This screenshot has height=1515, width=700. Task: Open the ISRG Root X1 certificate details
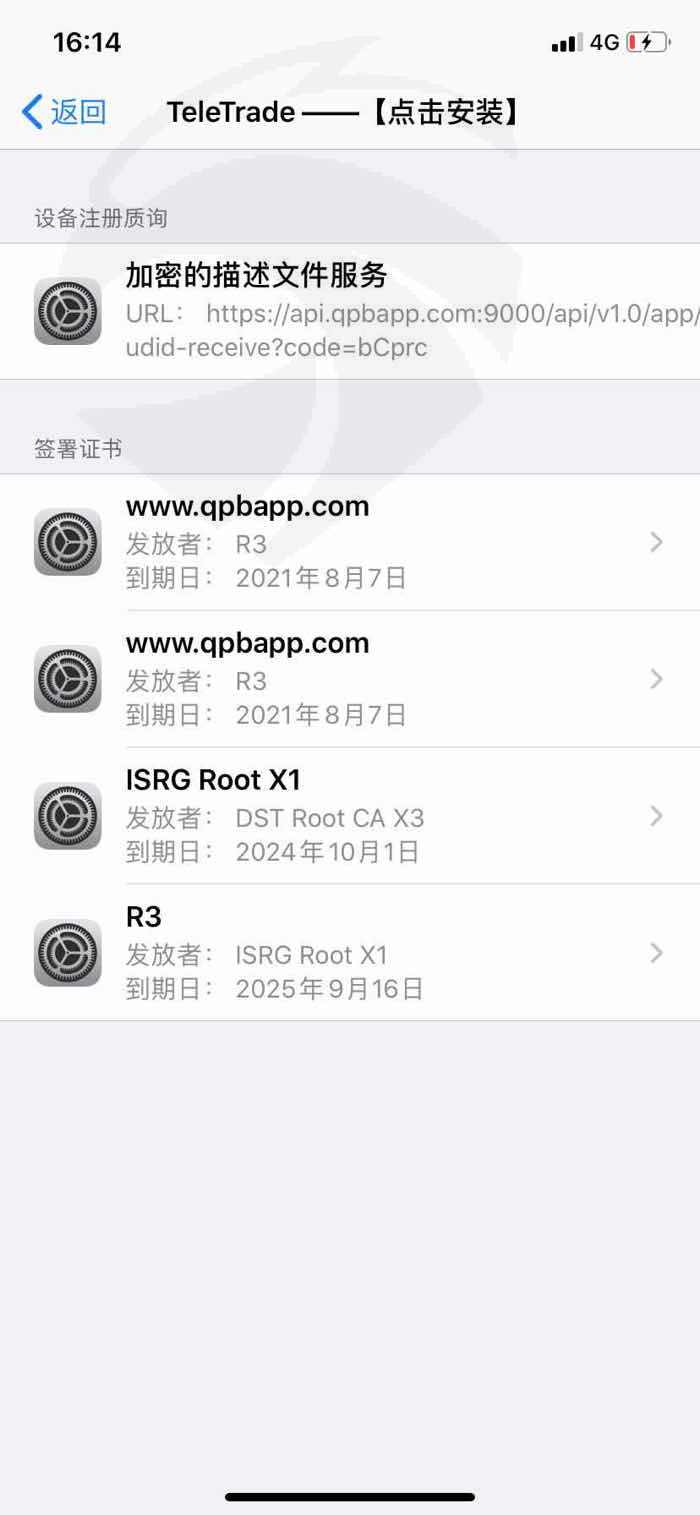click(350, 815)
